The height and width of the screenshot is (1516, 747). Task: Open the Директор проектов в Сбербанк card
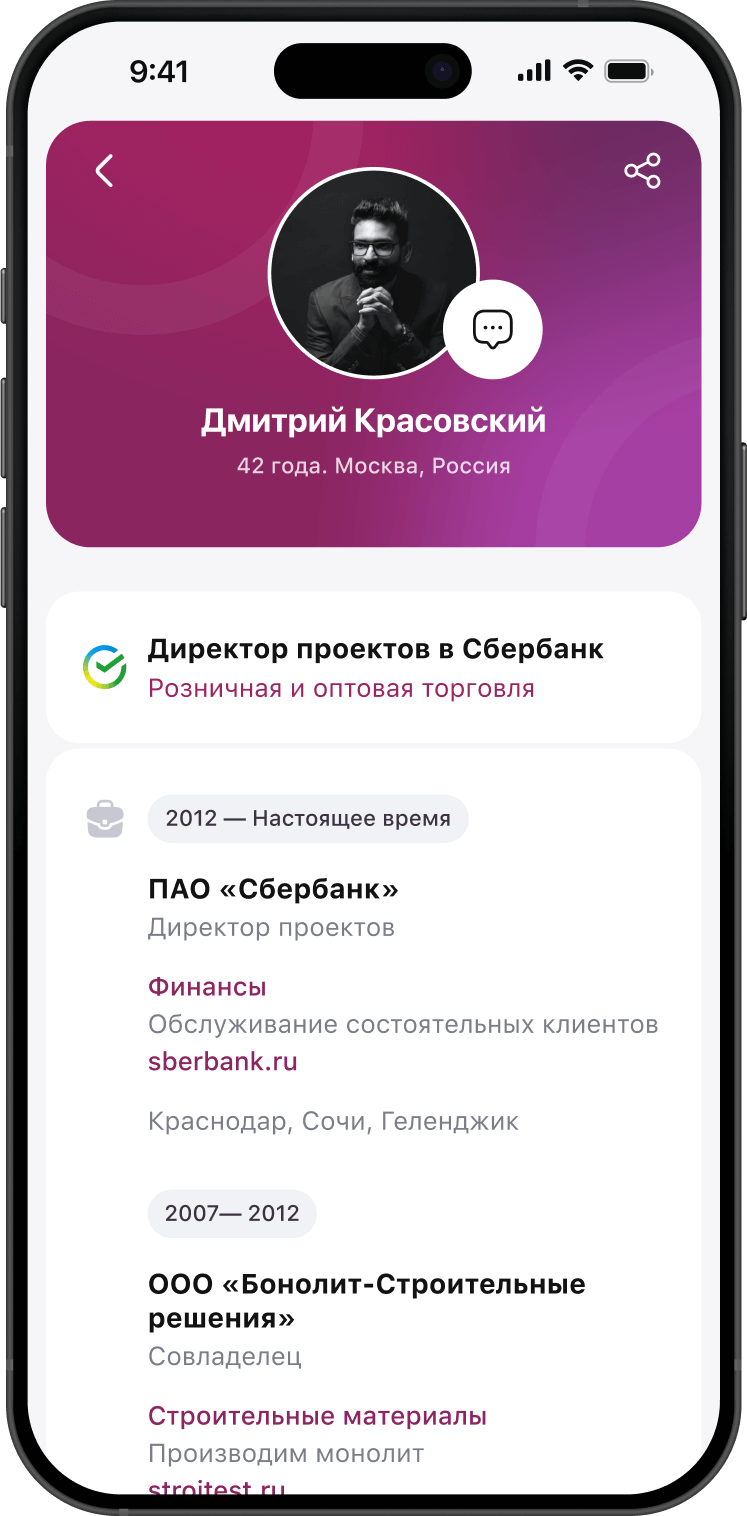pyautogui.click(x=373, y=667)
